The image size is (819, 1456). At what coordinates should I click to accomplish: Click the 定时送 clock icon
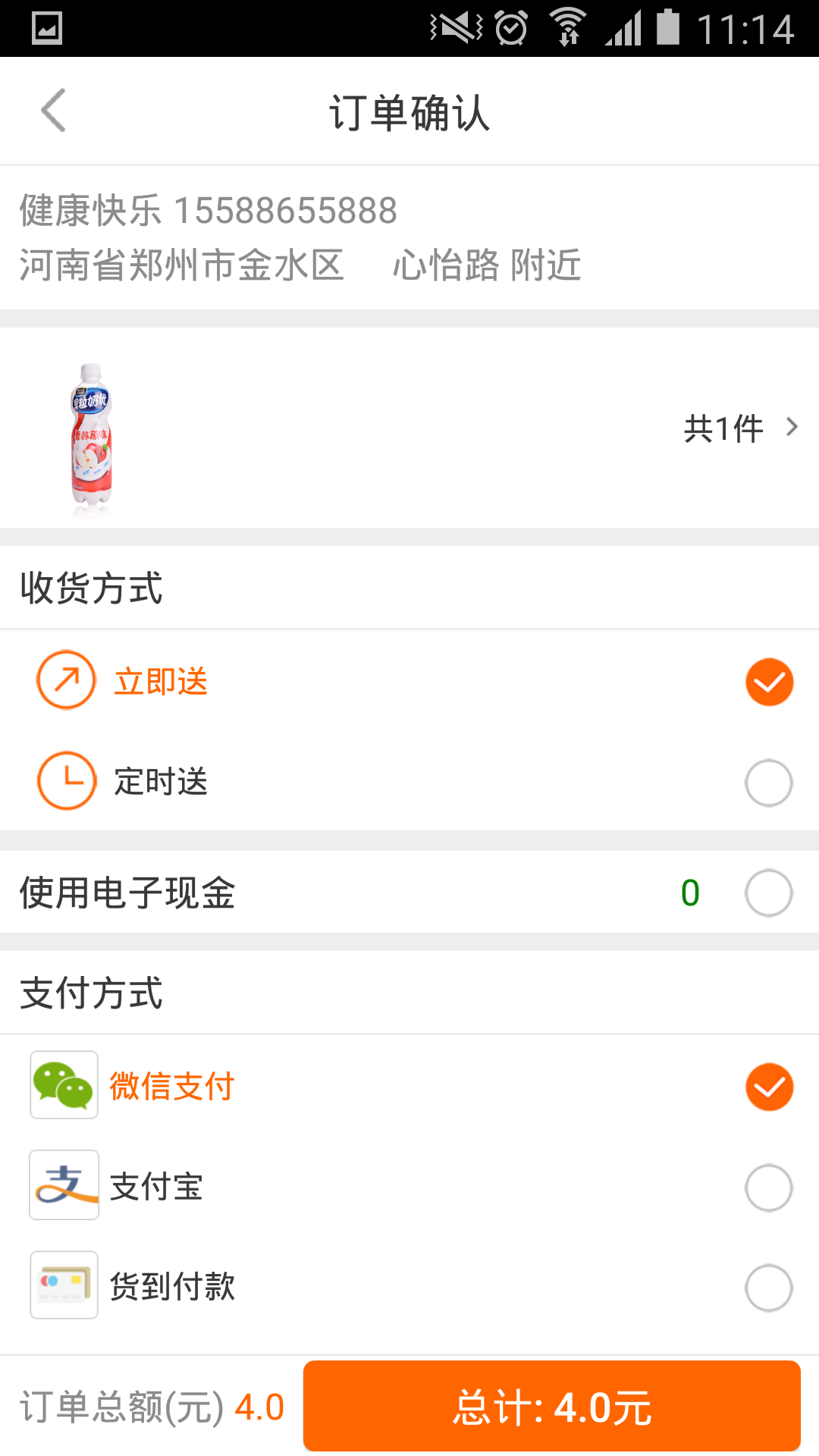[66, 781]
